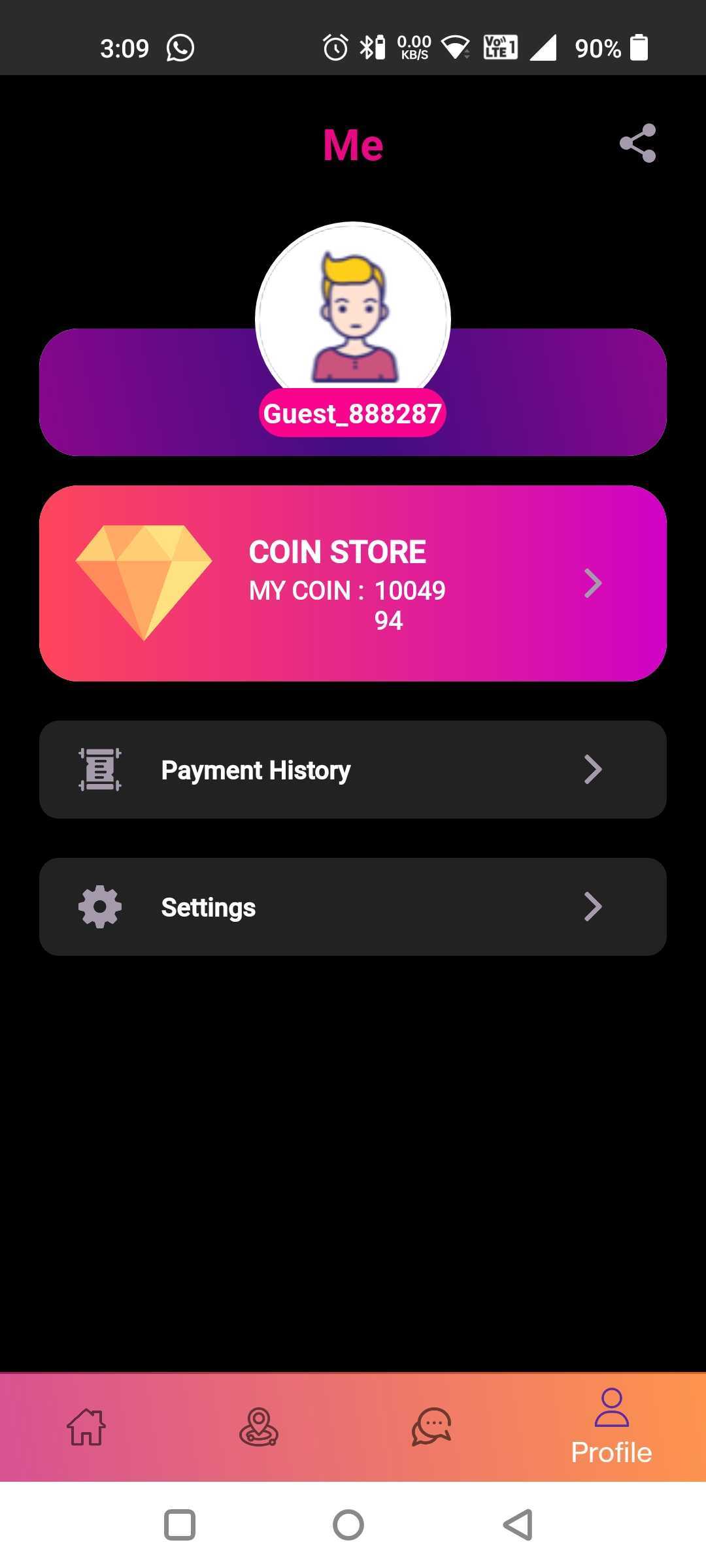The height and width of the screenshot is (1568, 706).
Task: Open recent apps from the navigation bar
Action: (x=180, y=1525)
